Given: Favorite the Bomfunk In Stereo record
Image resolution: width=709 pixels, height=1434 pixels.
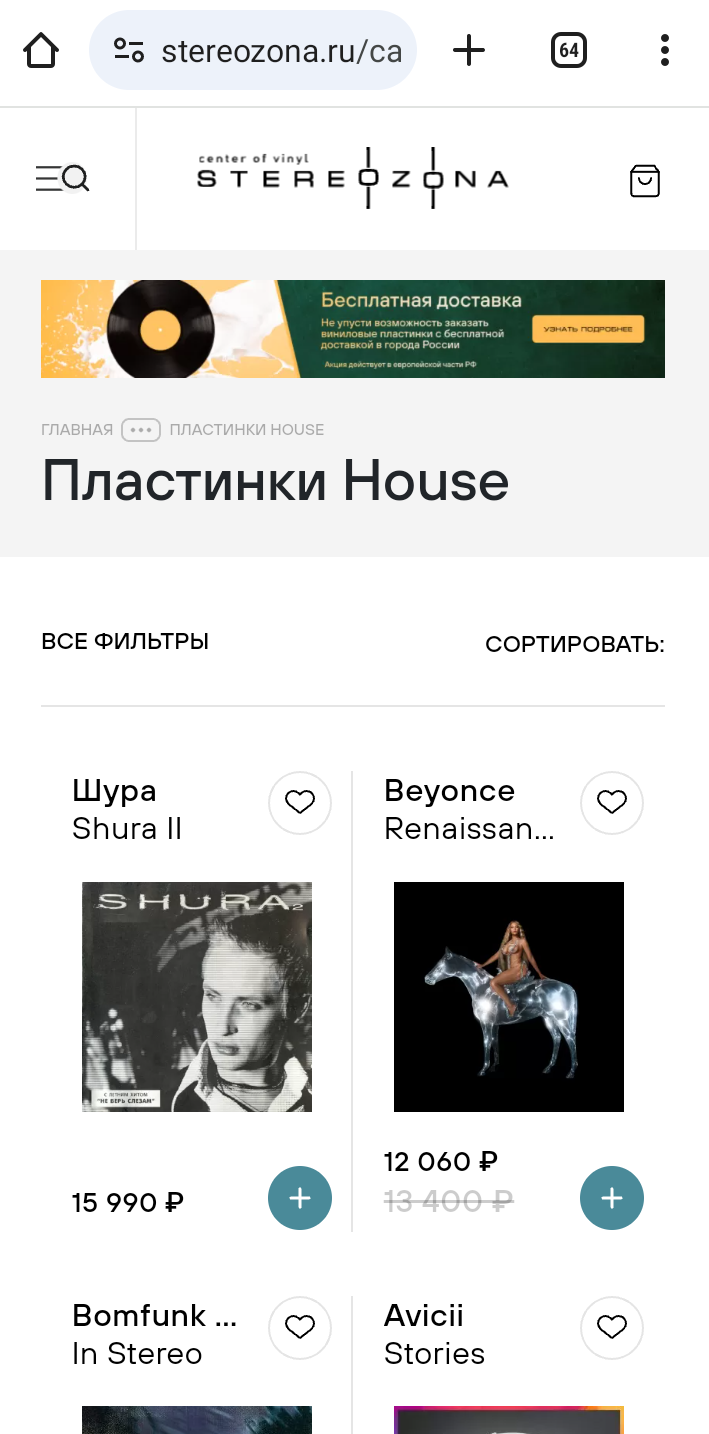Looking at the screenshot, I should tap(300, 1327).
